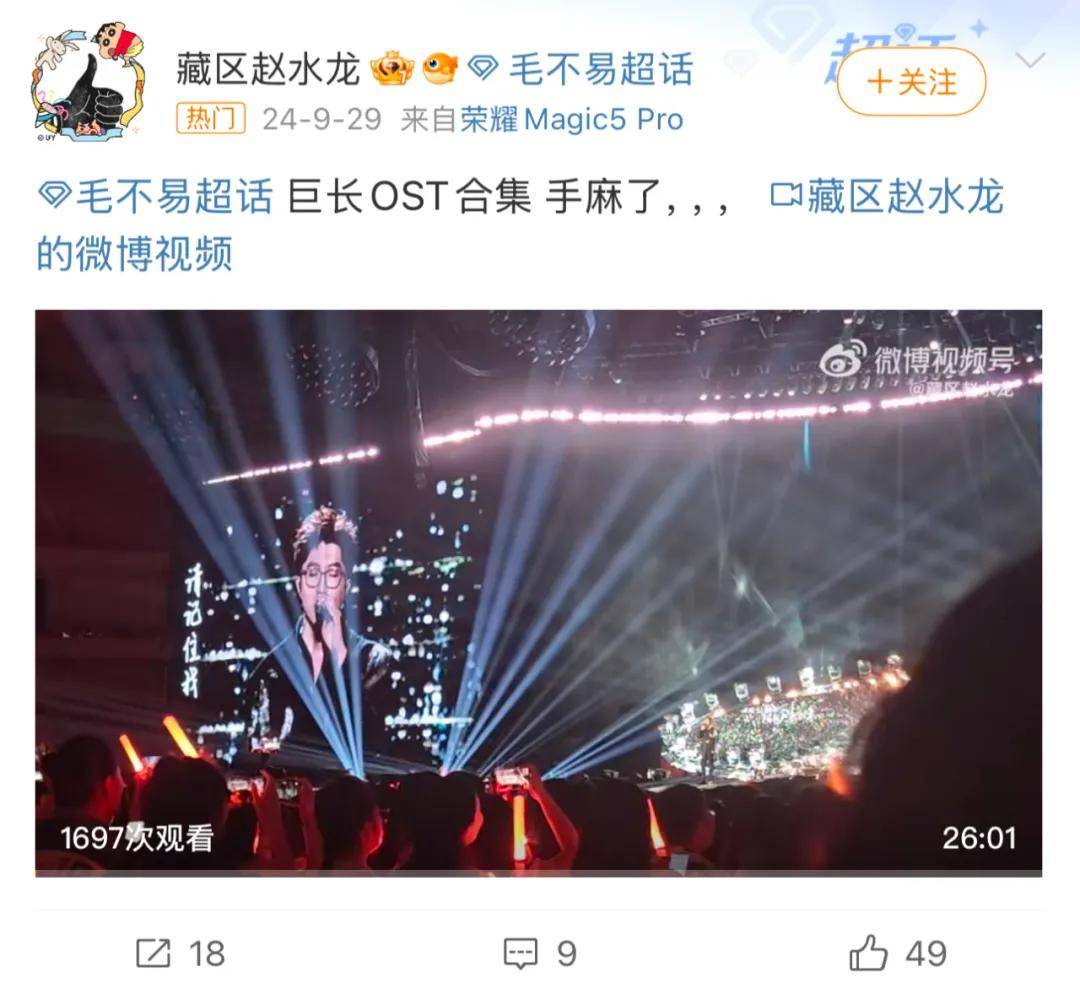Viewport: 1080px width, 983px height.
Task: Open the 毛不易超话 topic in post text
Action: [x=155, y=197]
